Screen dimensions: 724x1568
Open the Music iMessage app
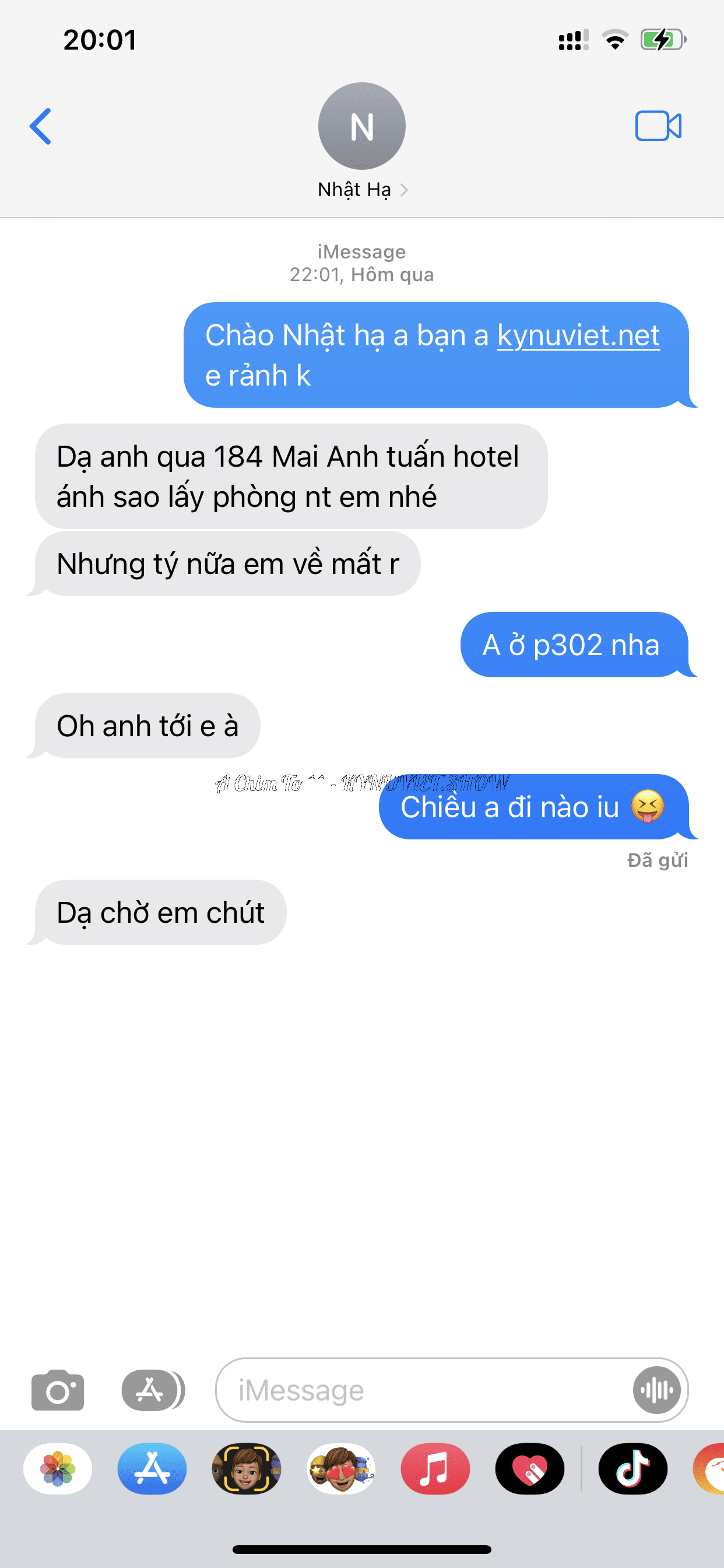435,1469
